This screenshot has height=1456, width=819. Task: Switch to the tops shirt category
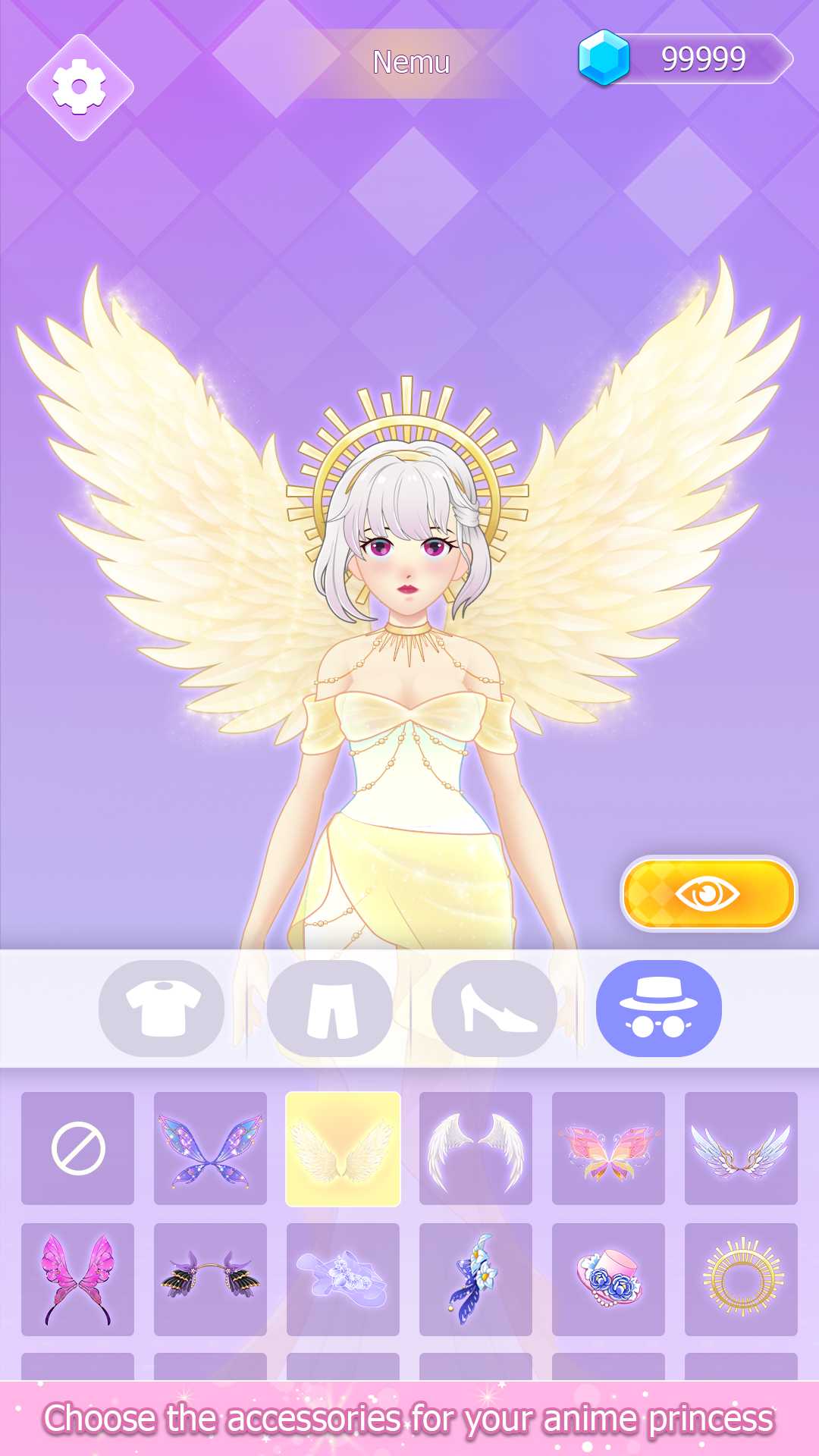pos(162,1008)
